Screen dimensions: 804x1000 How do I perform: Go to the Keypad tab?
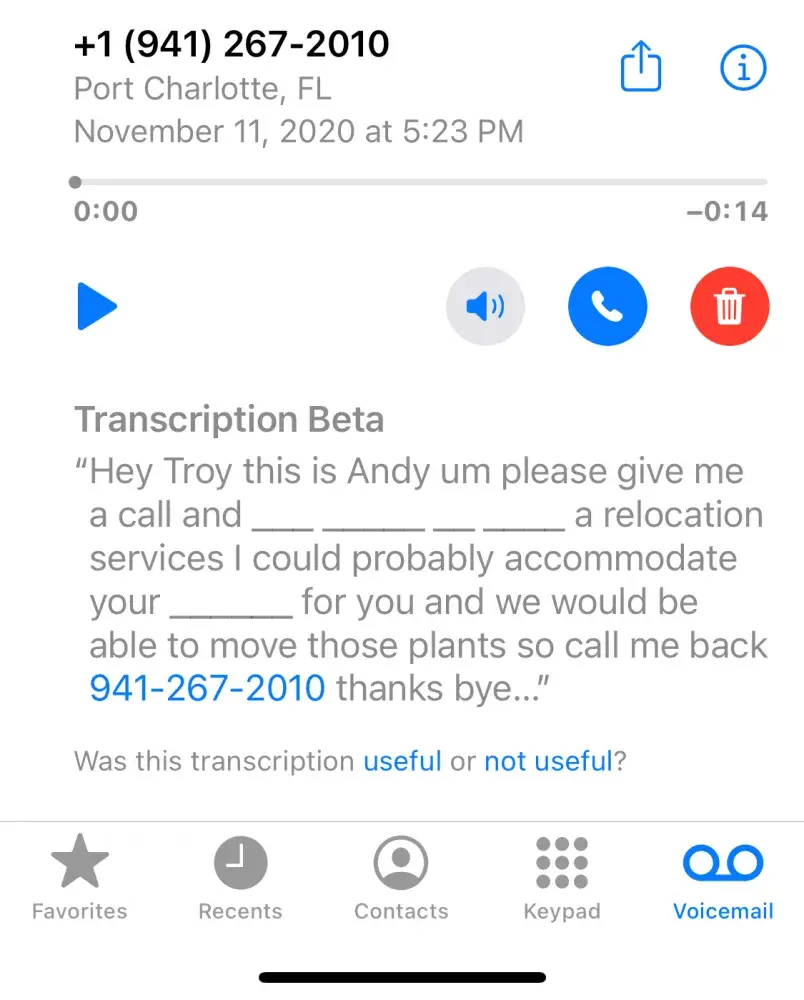pyautogui.click(x=562, y=878)
